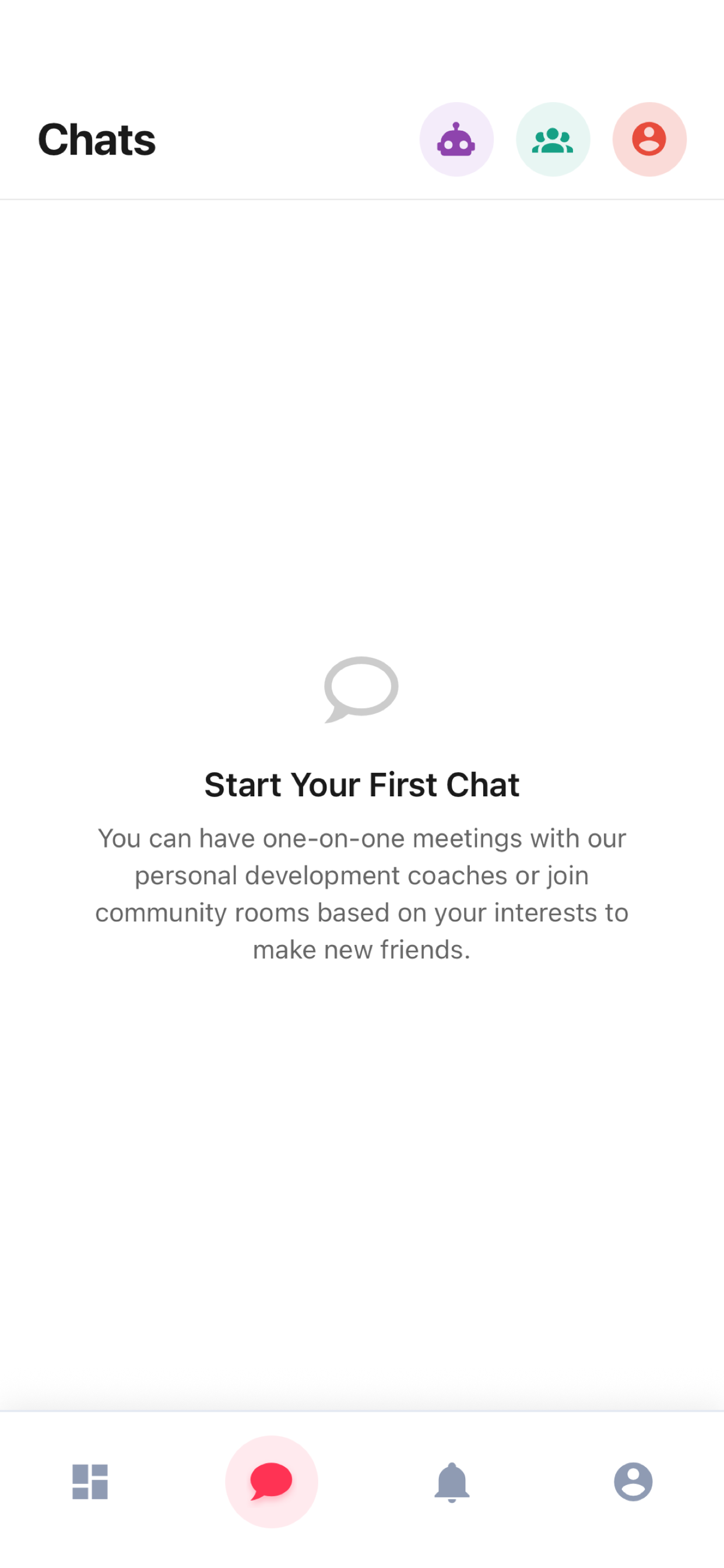This screenshot has height=1568, width=724.
Task: Select the Chats tab in bottom bar
Action: [x=271, y=1482]
